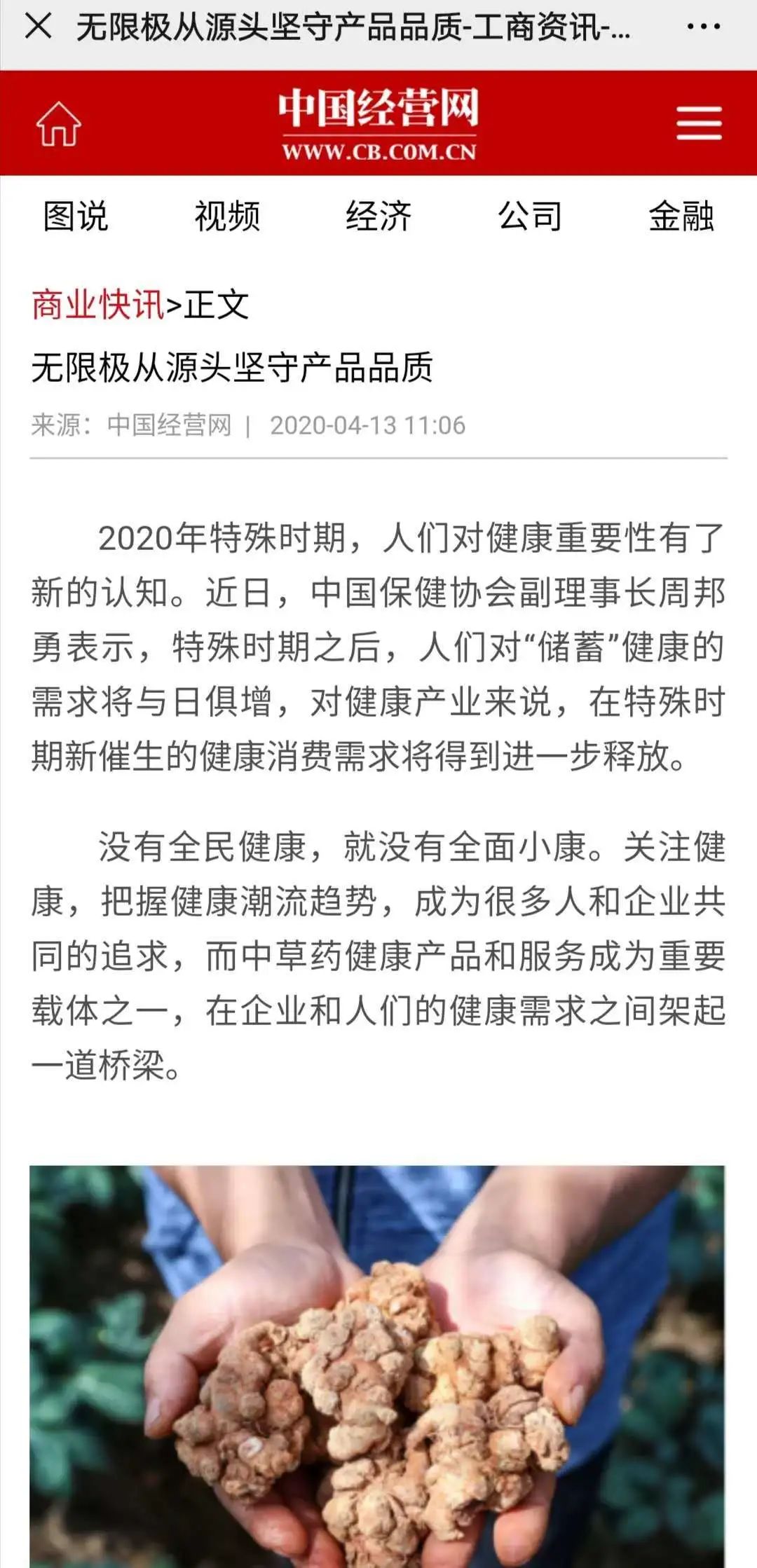This screenshot has width=757, height=1568.
Task: Open the 经济 section
Action: coord(378,216)
